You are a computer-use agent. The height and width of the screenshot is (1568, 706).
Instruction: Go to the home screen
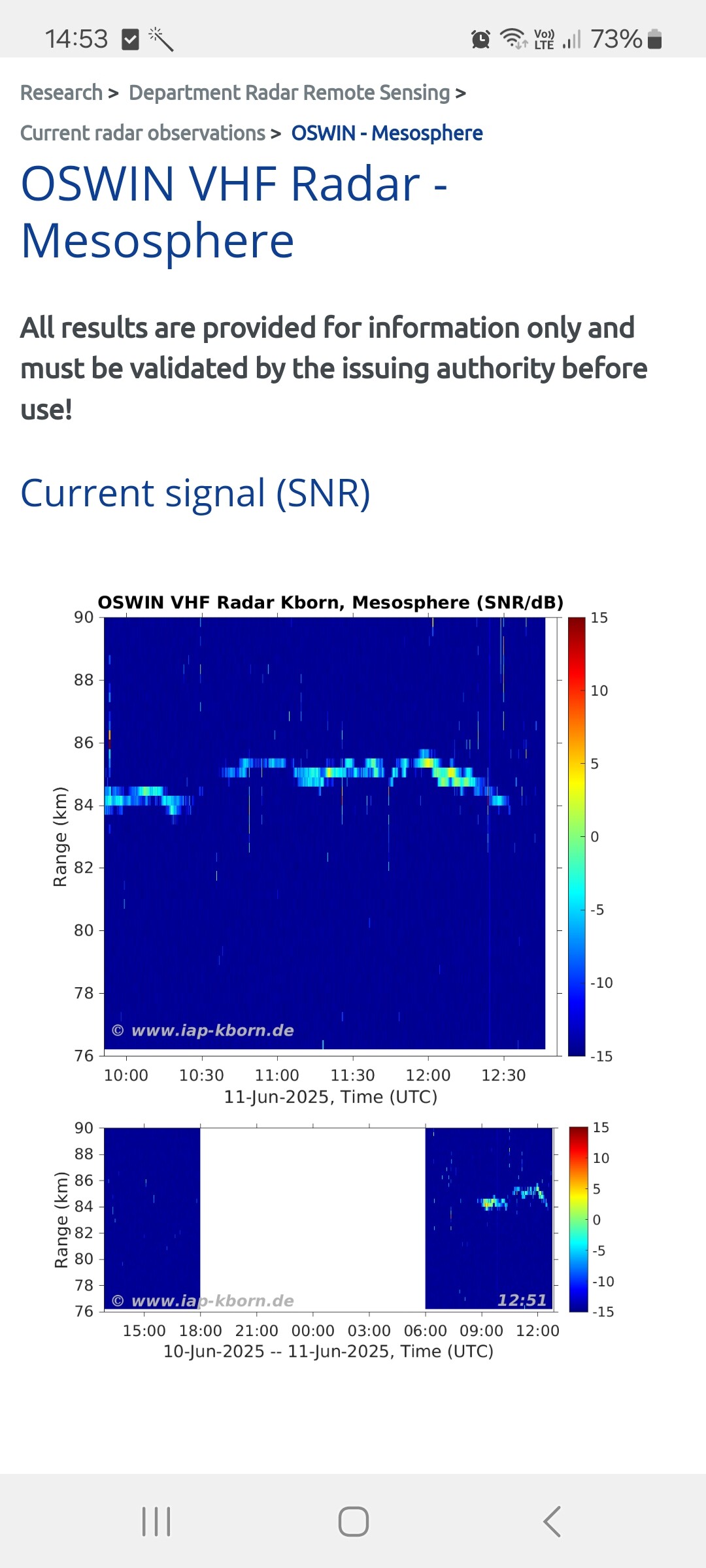click(353, 1522)
